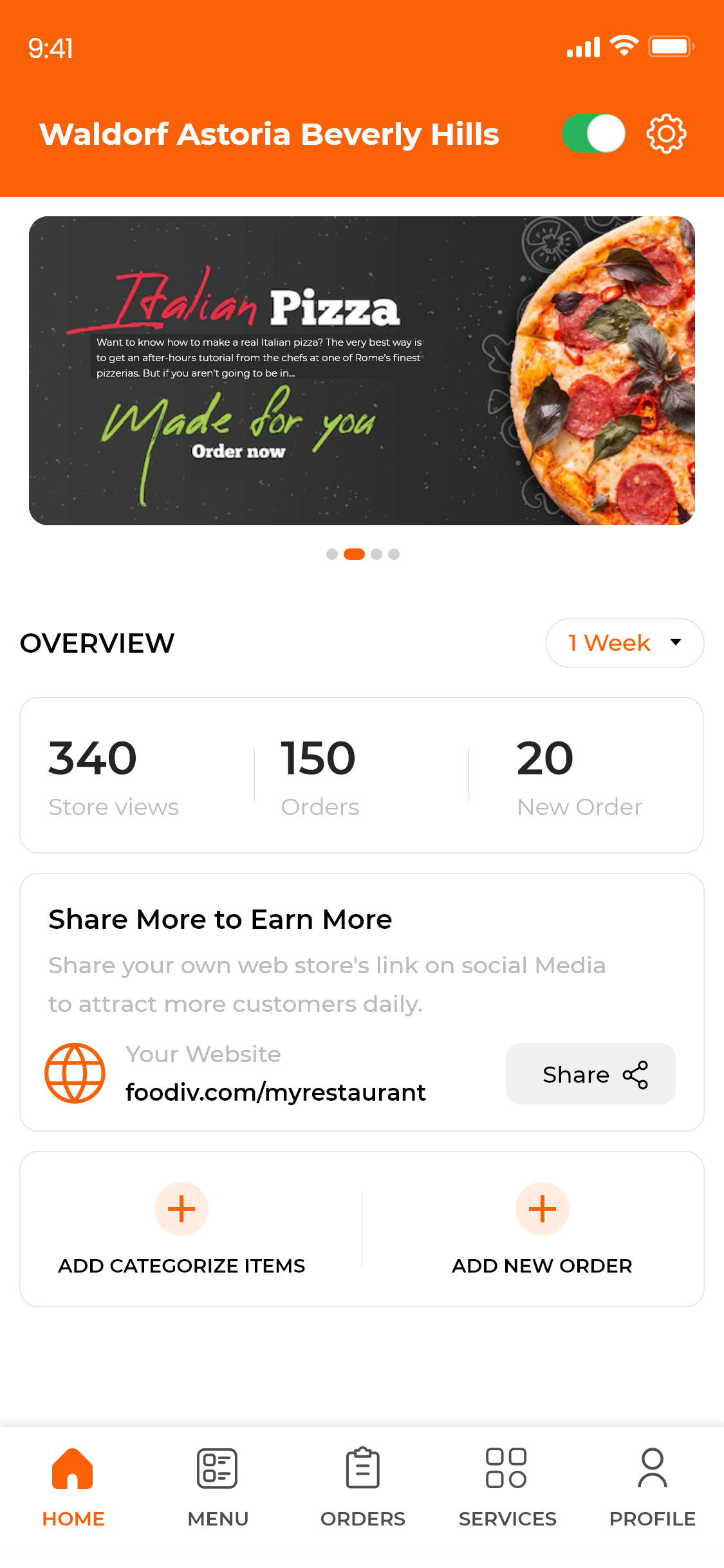The width and height of the screenshot is (724, 1568).
Task: Click the Share button
Action: (590, 1074)
